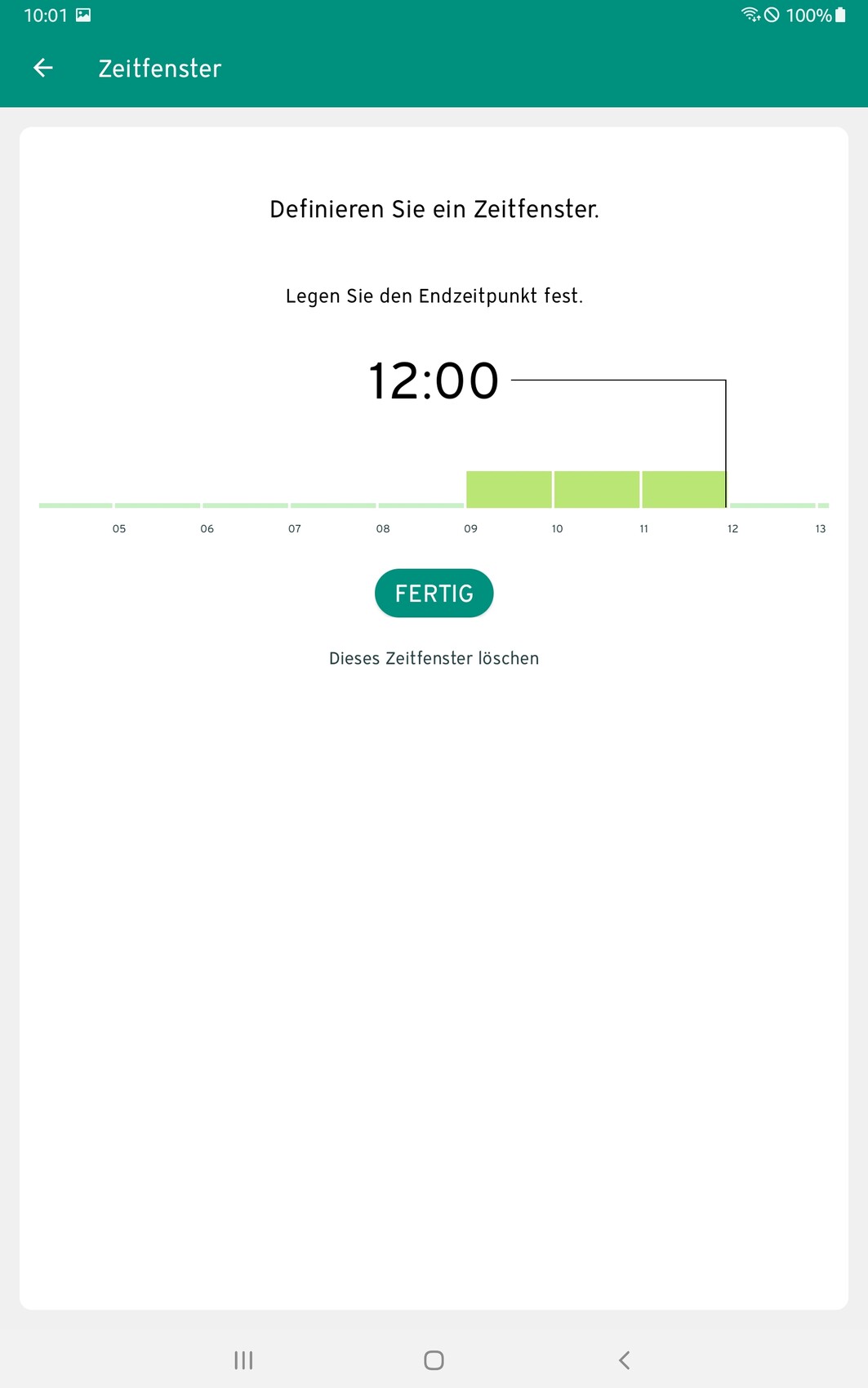Confirm the time window with FERTIG

click(434, 594)
